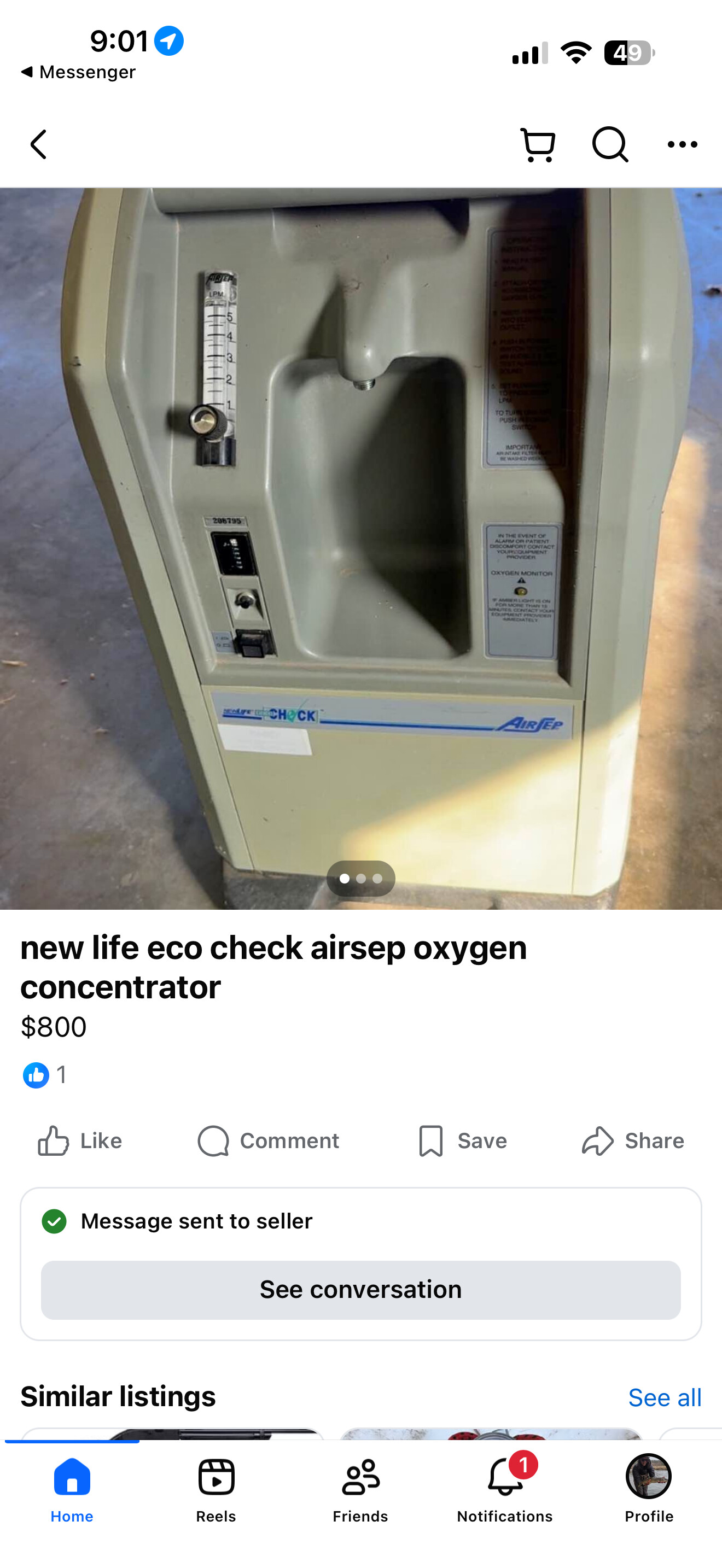The image size is (722, 1568).
Task: See all similar listings
Action: (x=664, y=1397)
